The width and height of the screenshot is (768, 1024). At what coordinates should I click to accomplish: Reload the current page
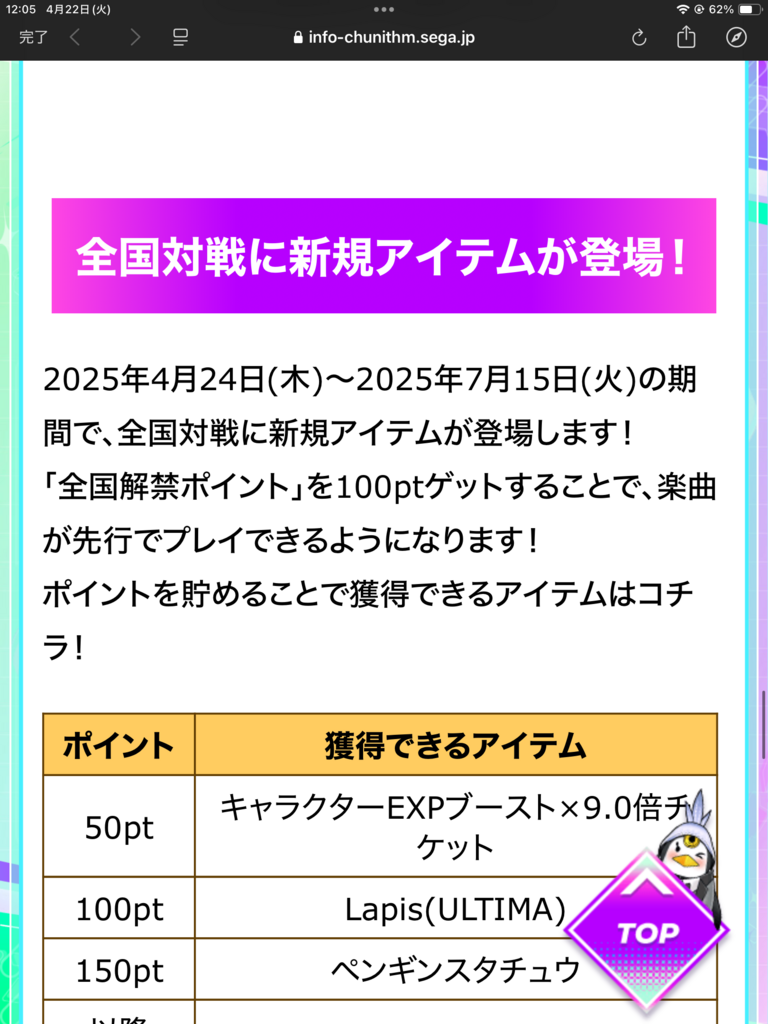pos(639,37)
